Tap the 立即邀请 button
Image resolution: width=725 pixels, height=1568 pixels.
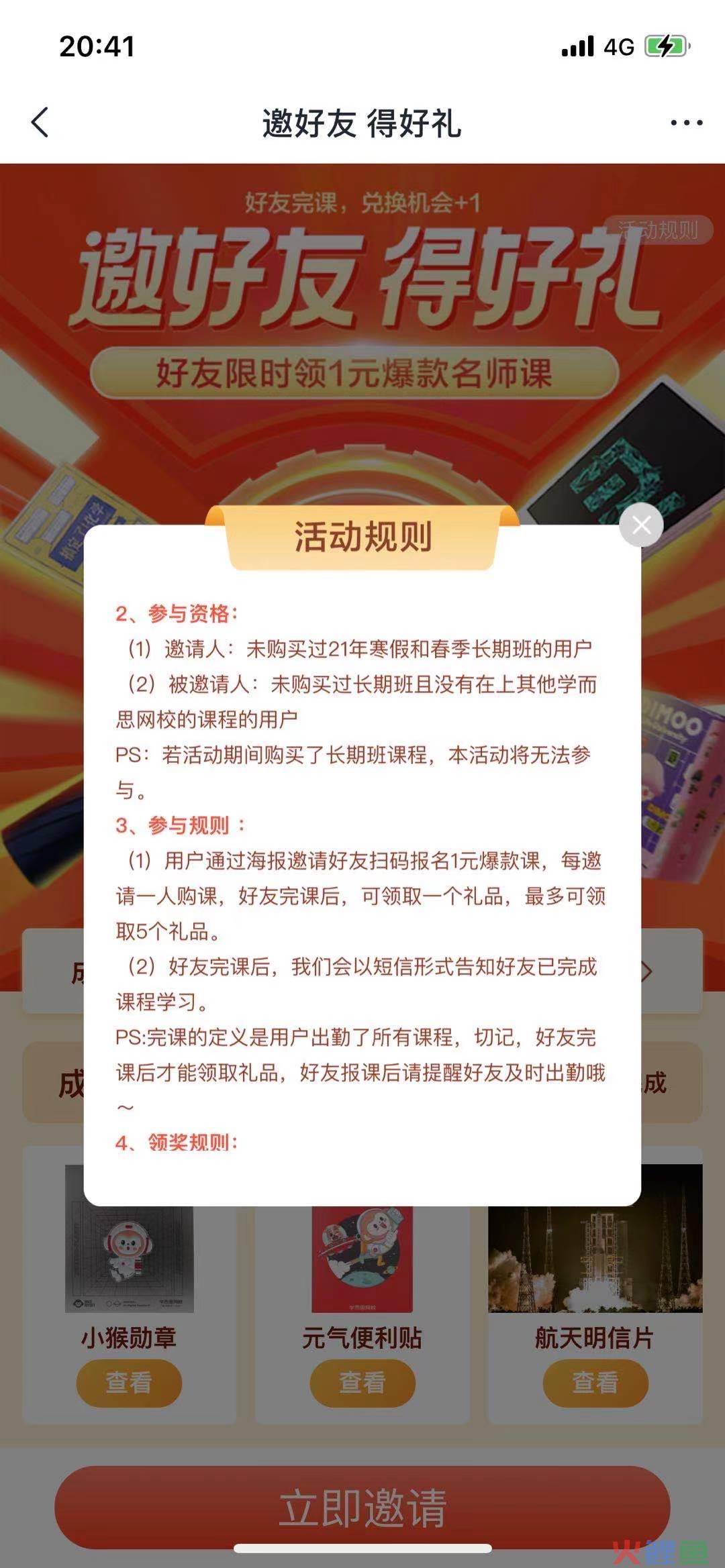point(362,1507)
